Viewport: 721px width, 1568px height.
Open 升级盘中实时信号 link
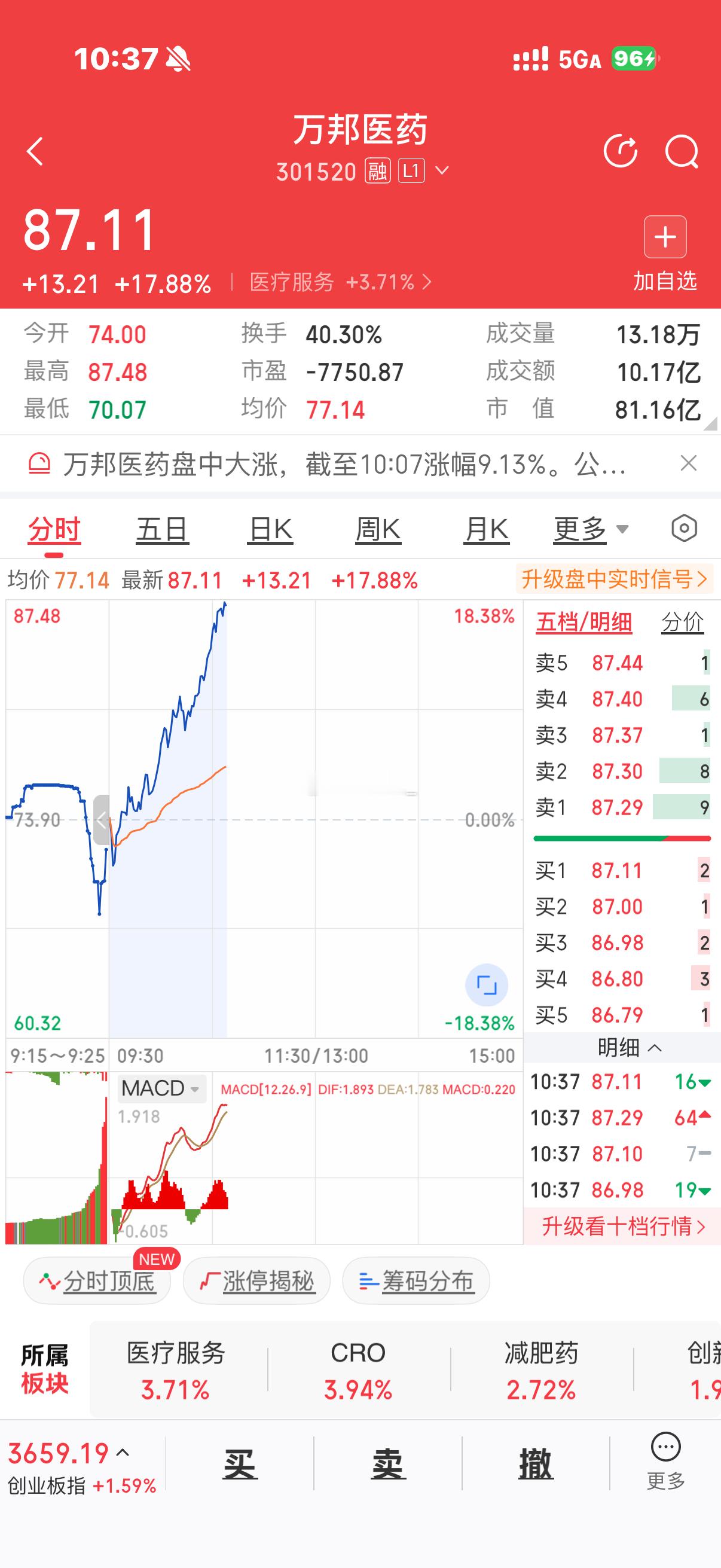tap(614, 579)
